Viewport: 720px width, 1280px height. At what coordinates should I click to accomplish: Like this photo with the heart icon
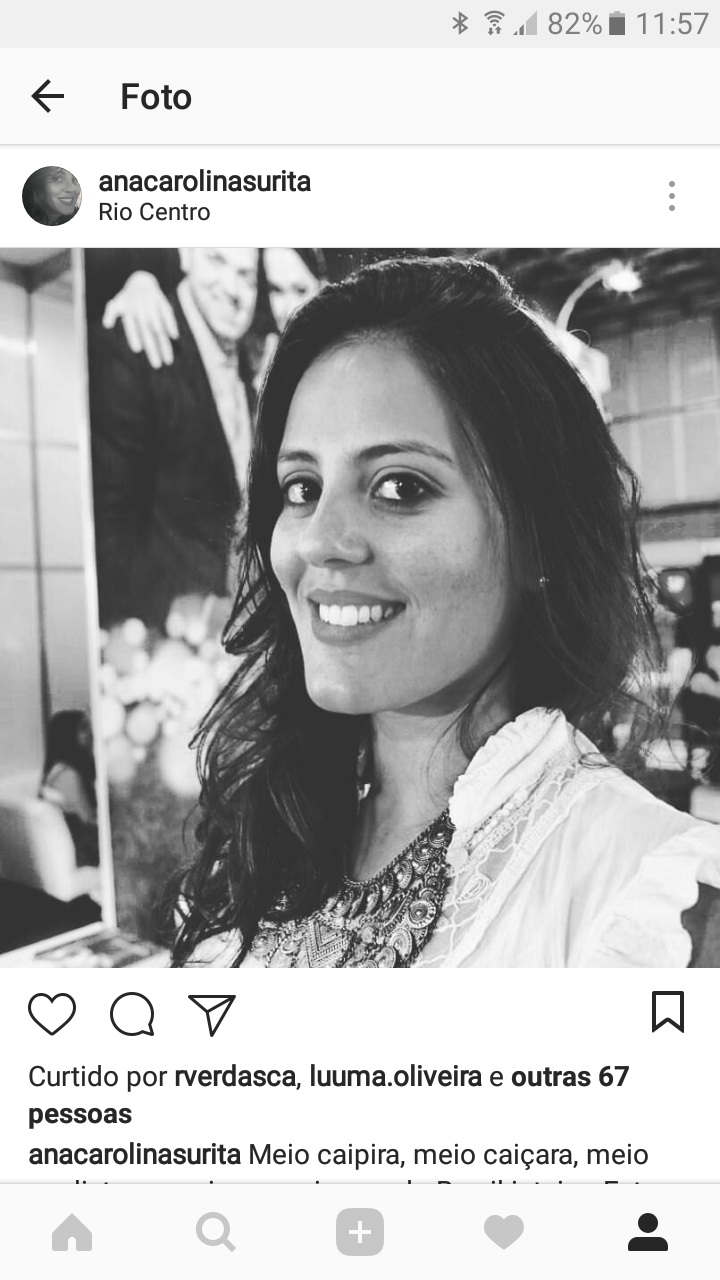pyautogui.click(x=52, y=1013)
